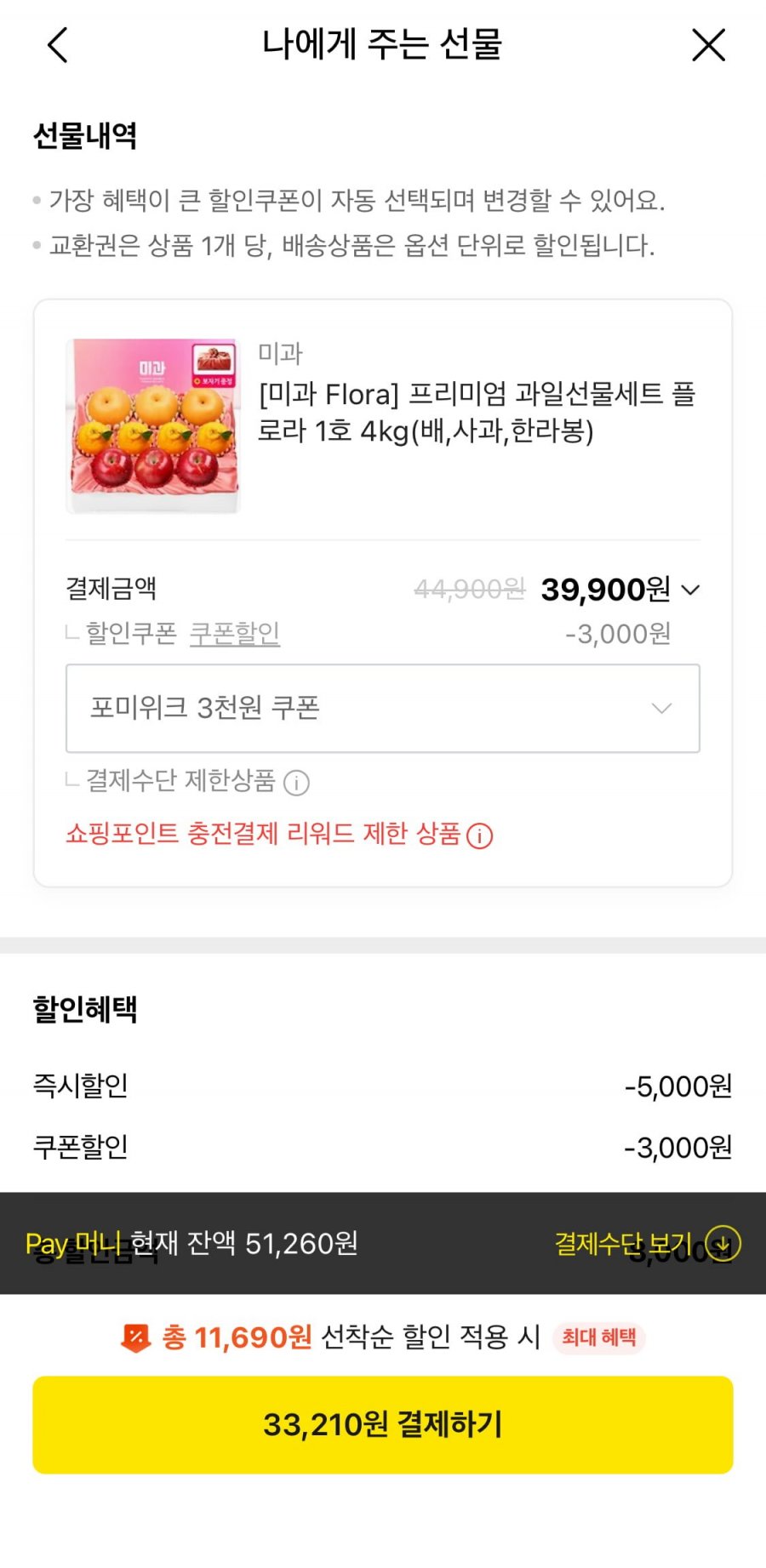Go back using the top-left arrow
Viewport: 766px width, 1568px height.
(x=58, y=45)
